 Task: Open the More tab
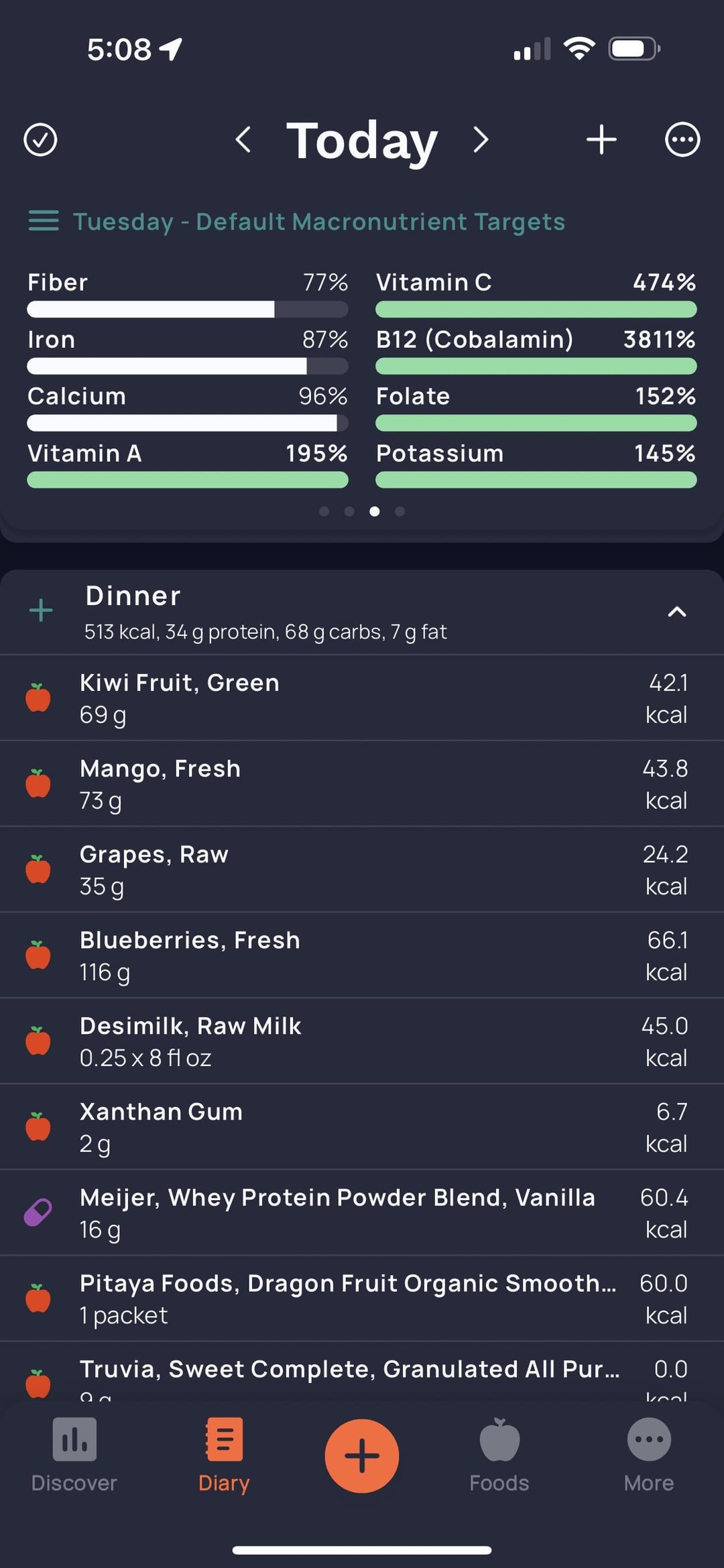(x=649, y=1454)
